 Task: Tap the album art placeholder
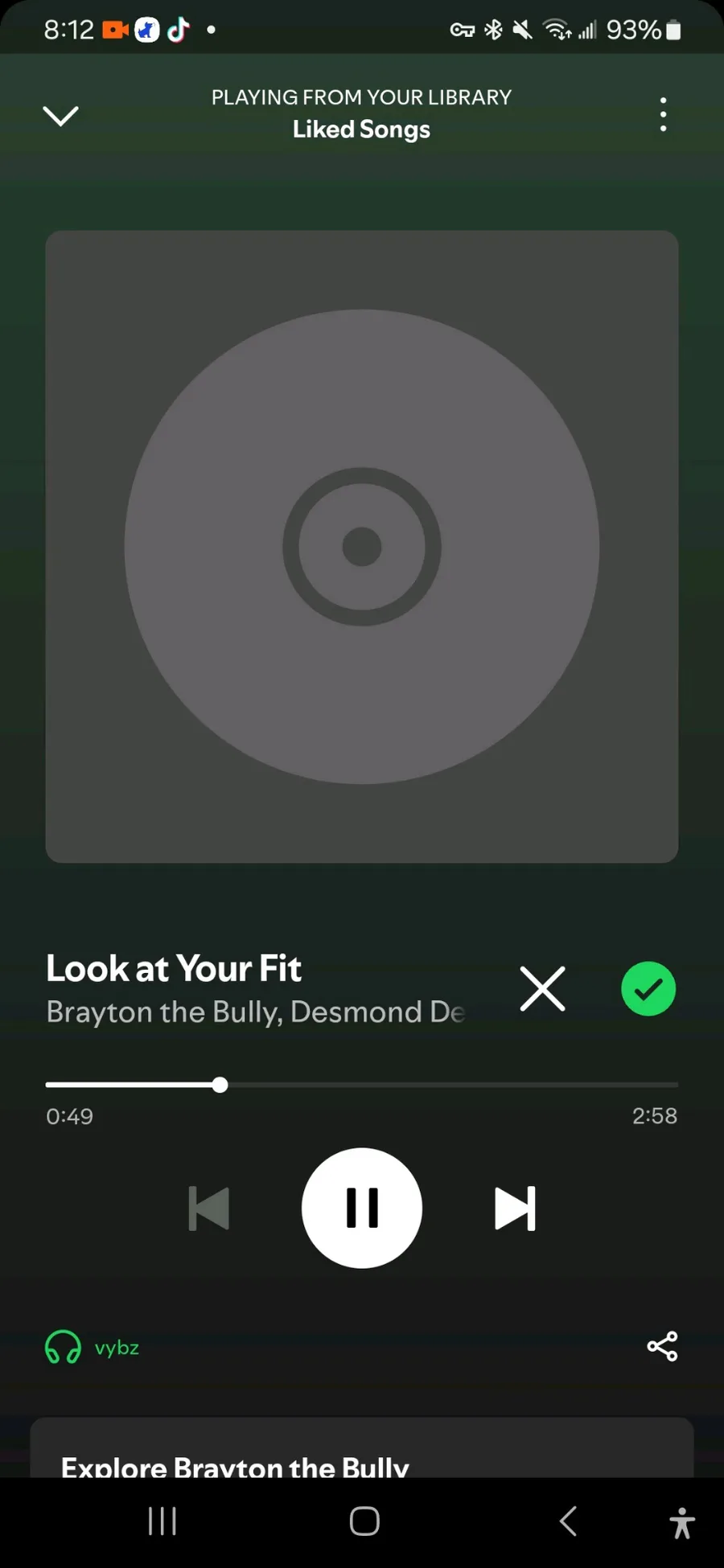click(362, 547)
